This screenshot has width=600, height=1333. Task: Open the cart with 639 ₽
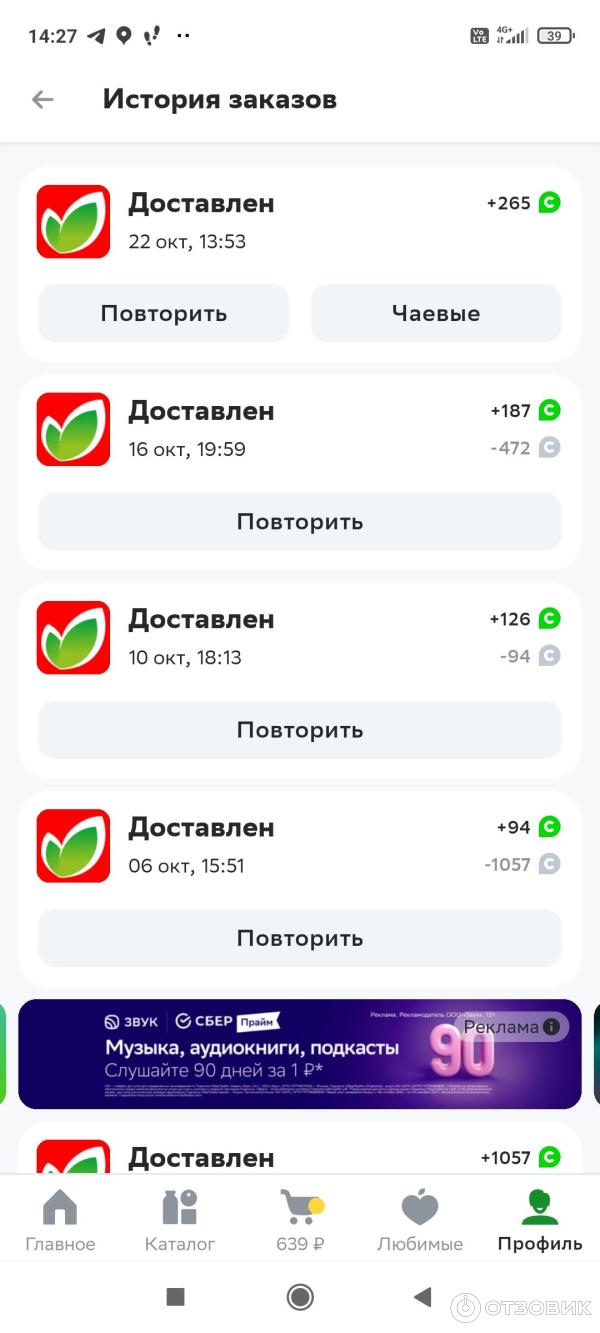tap(300, 1220)
